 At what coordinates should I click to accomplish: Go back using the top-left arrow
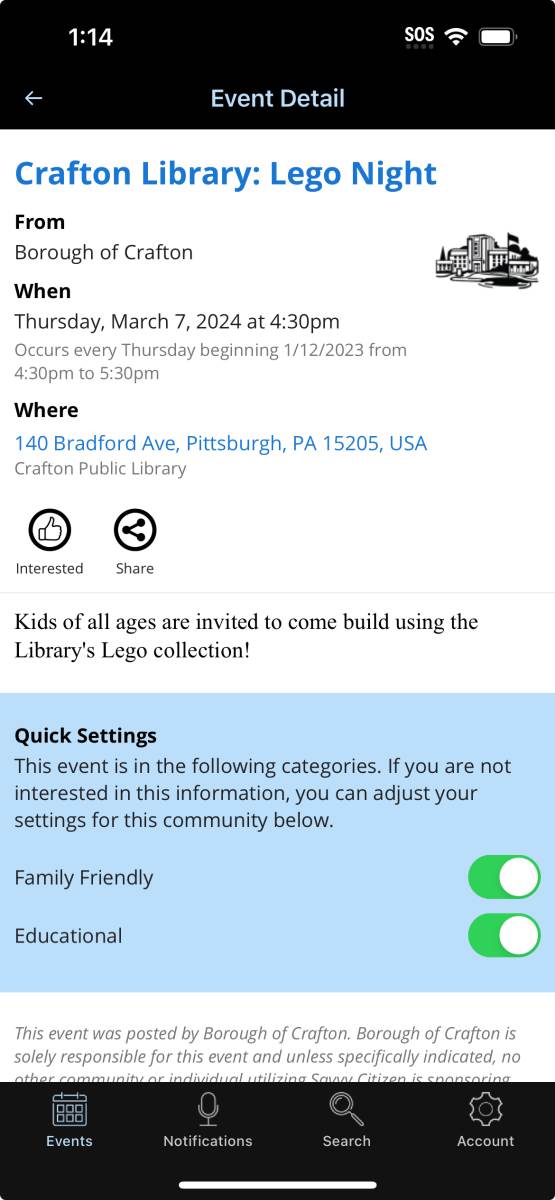click(x=34, y=98)
